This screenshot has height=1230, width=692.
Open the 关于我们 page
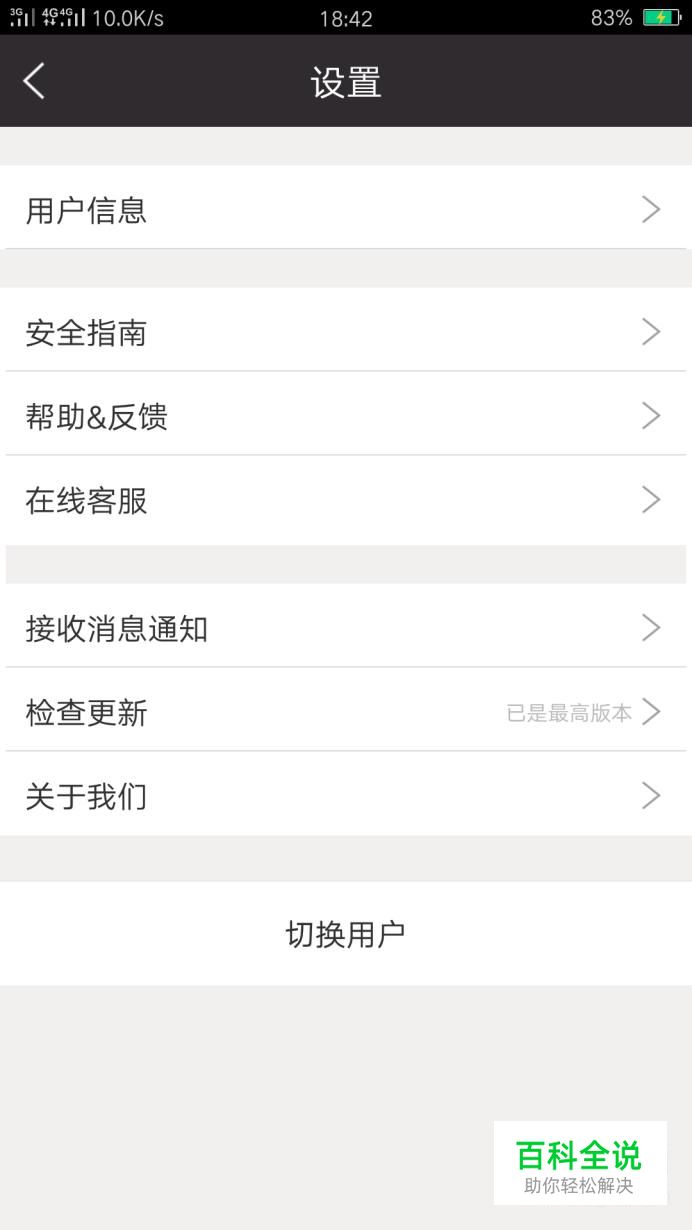pos(346,794)
